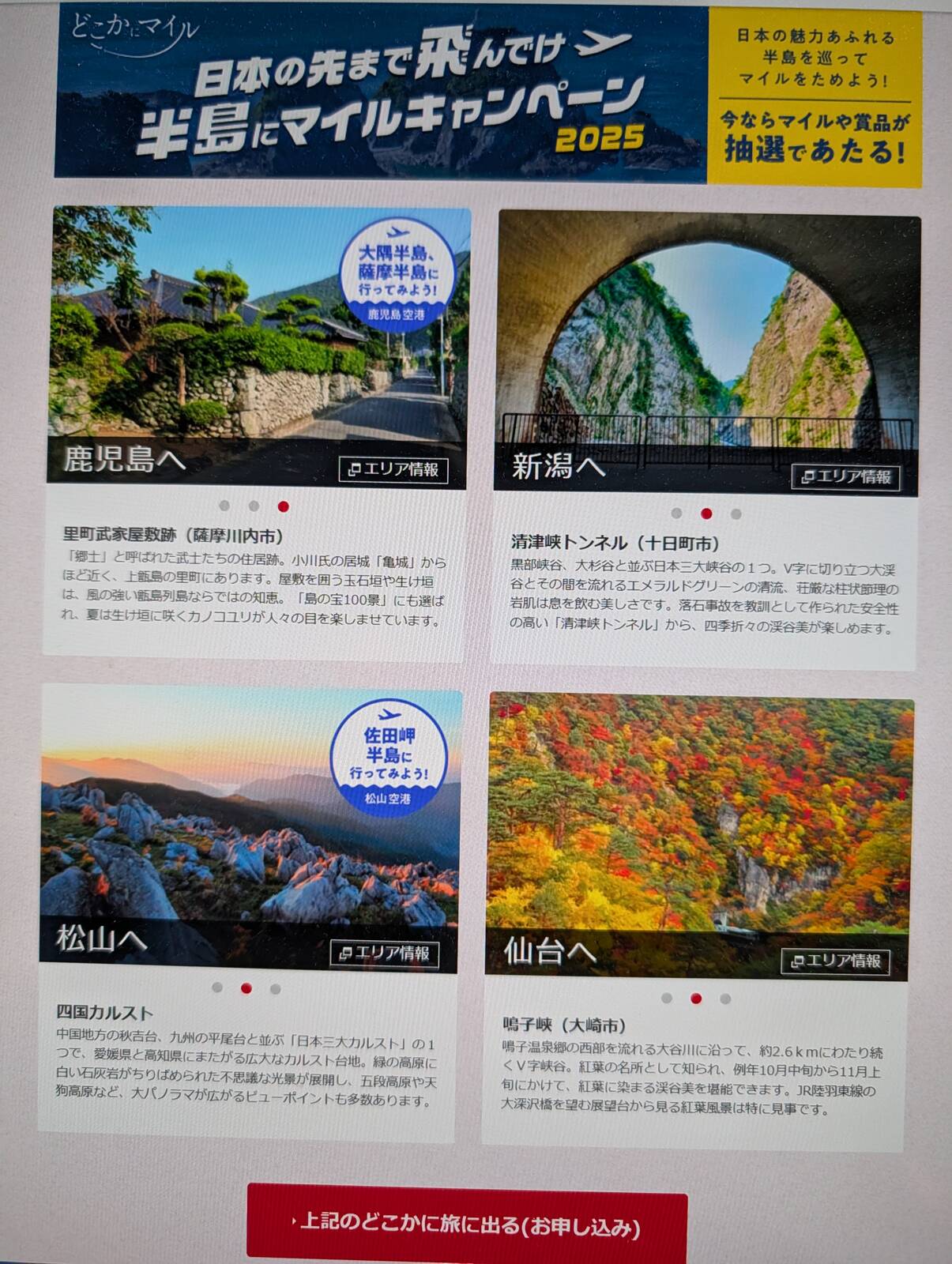Tap 上記のどこかに旅に出る(お申し込み) button
Viewport: 952px width, 1264px height.
tap(467, 1226)
